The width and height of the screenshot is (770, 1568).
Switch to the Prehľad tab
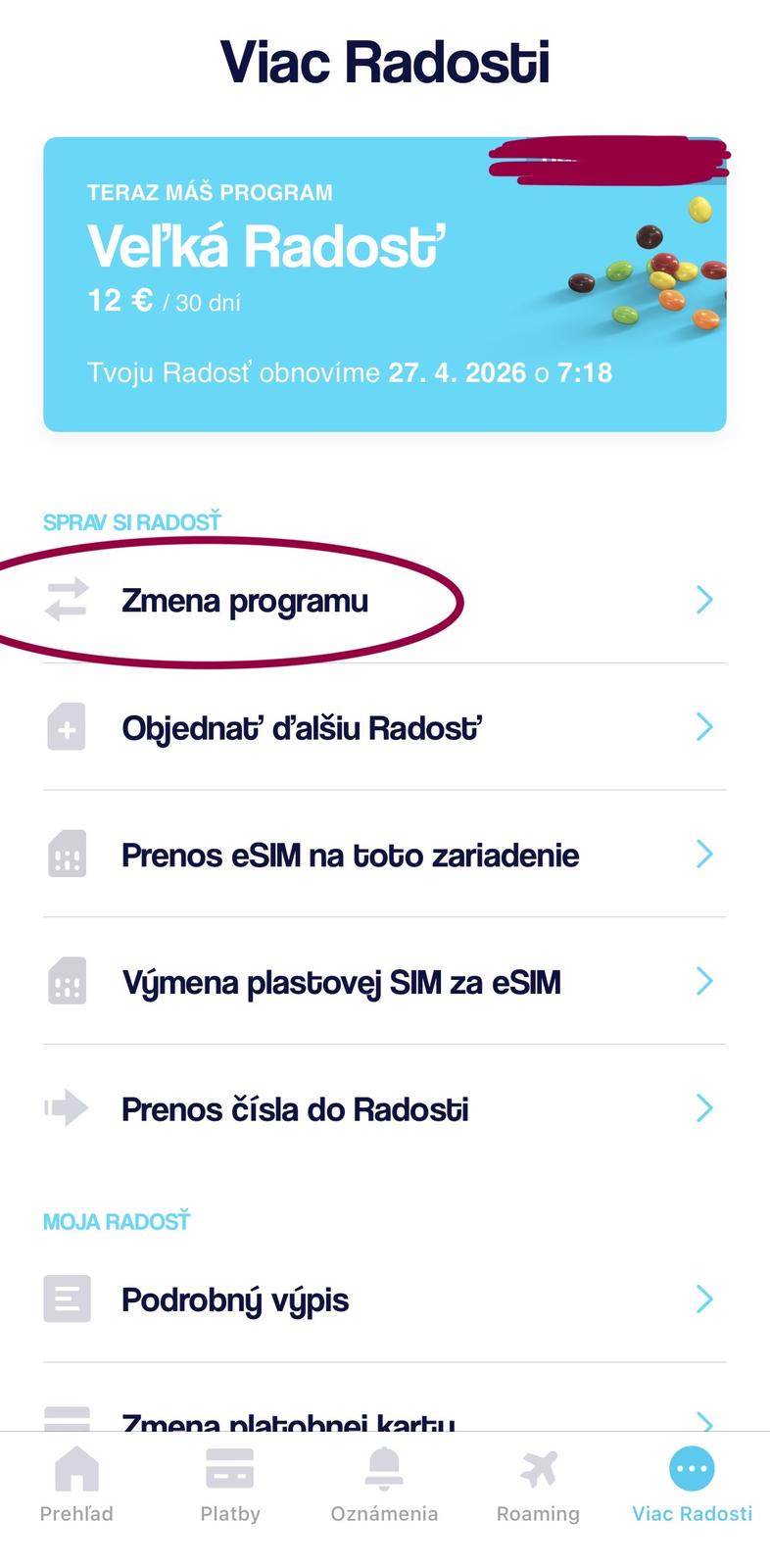click(x=76, y=1486)
